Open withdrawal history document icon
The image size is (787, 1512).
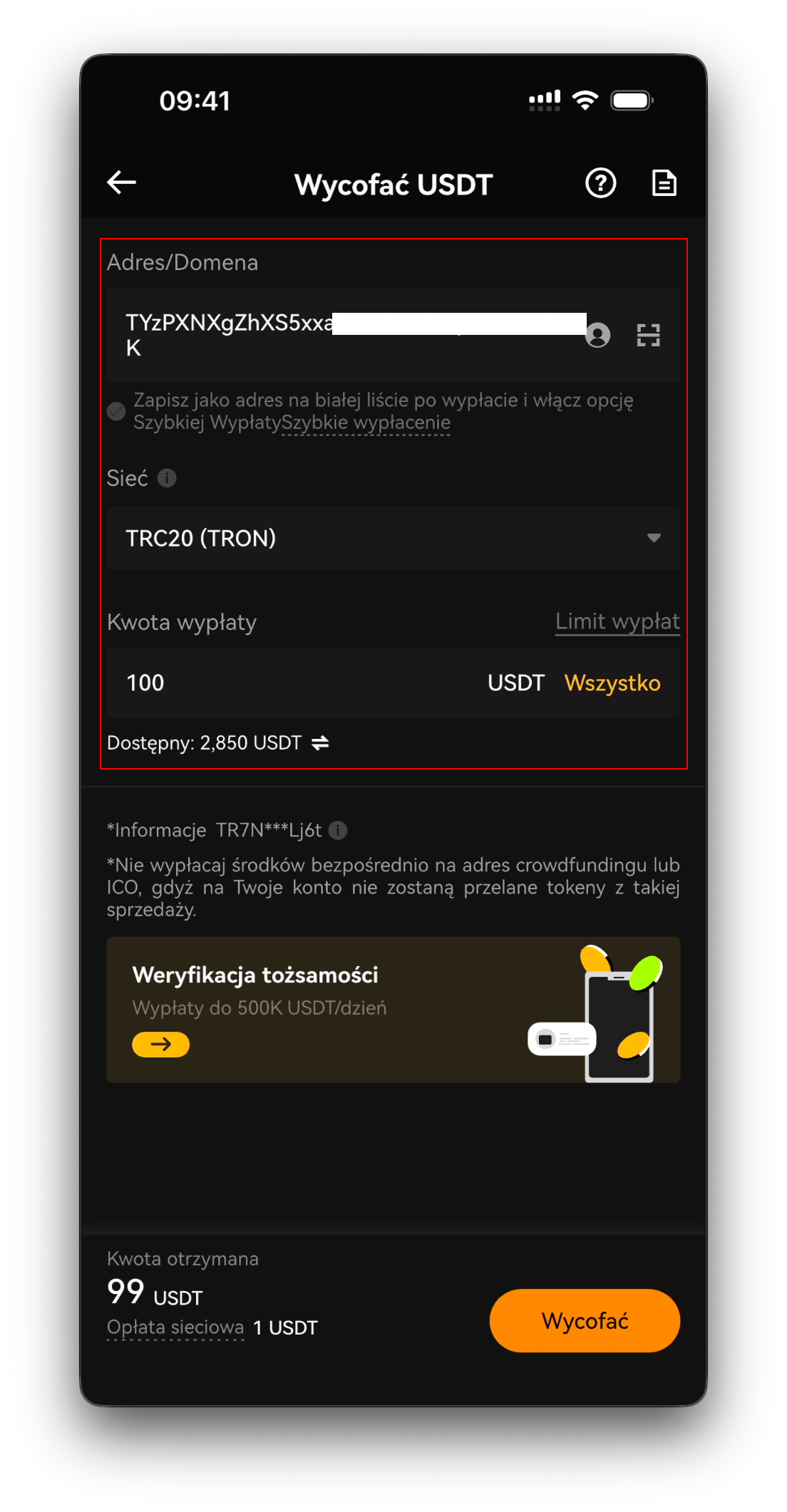[x=664, y=183]
